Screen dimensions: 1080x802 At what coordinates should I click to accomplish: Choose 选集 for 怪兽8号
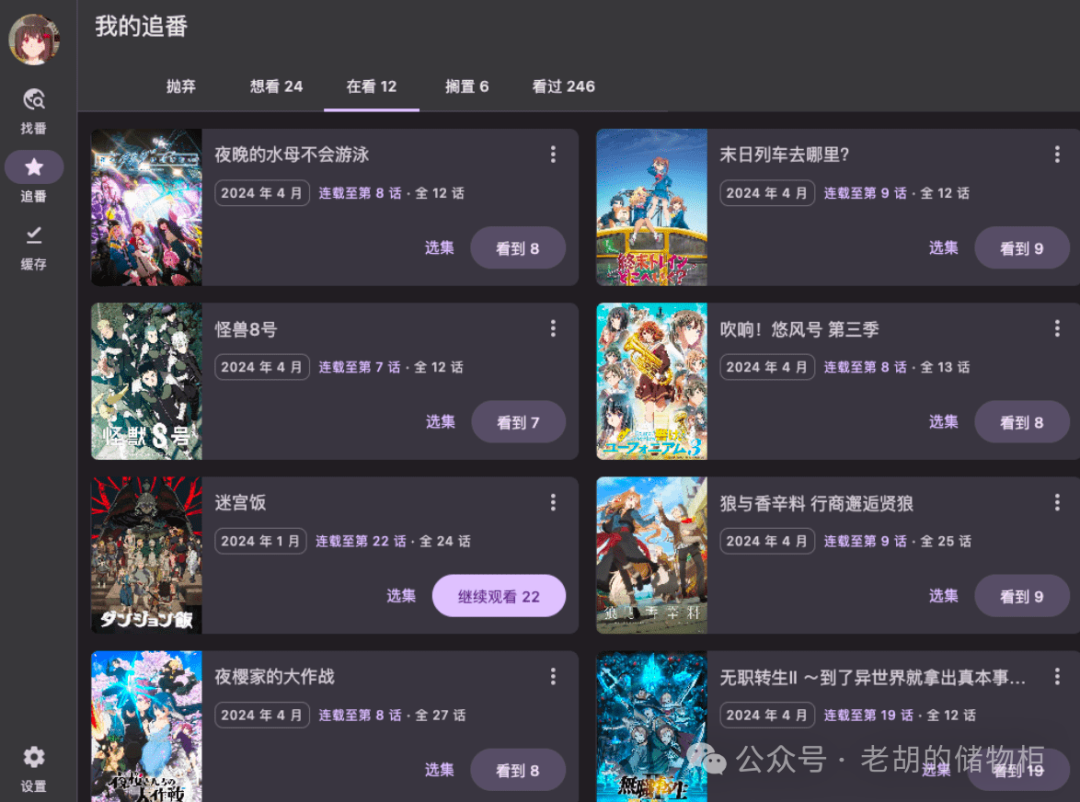click(440, 422)
